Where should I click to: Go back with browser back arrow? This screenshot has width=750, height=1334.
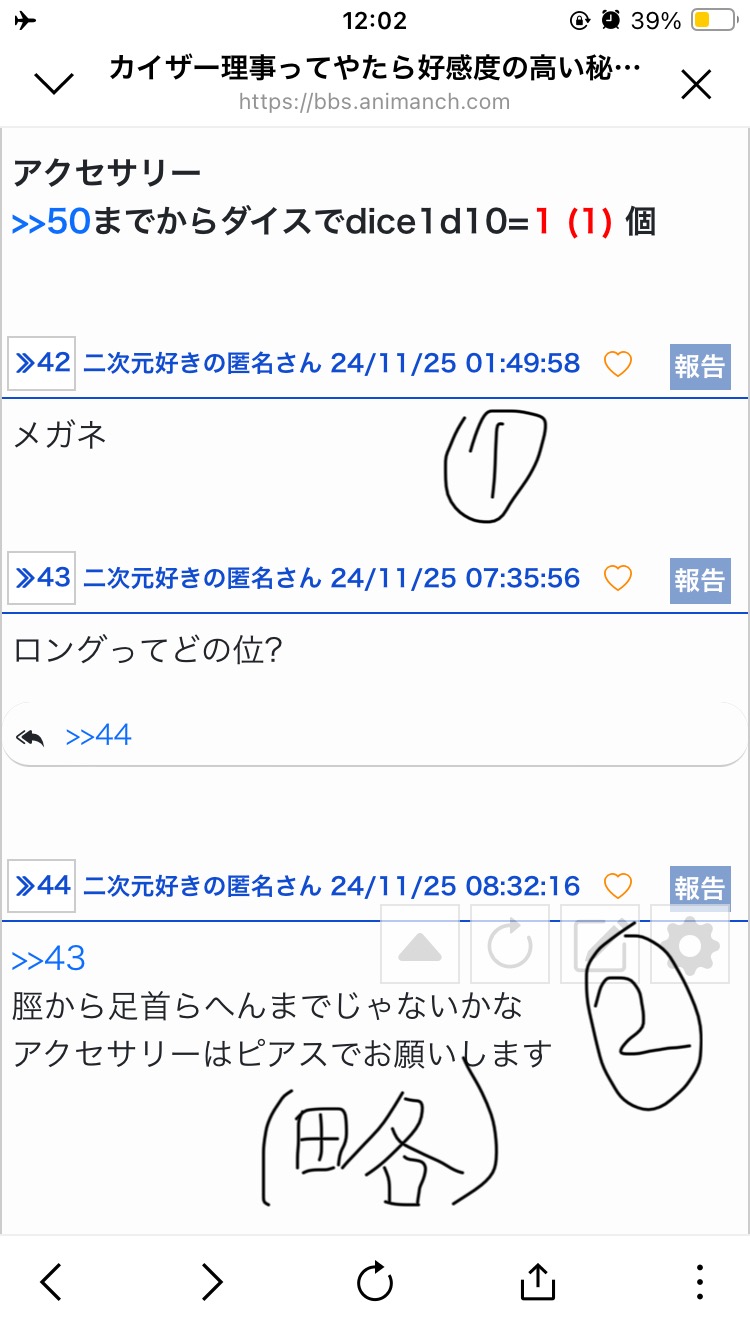(x=51, y=1281)
